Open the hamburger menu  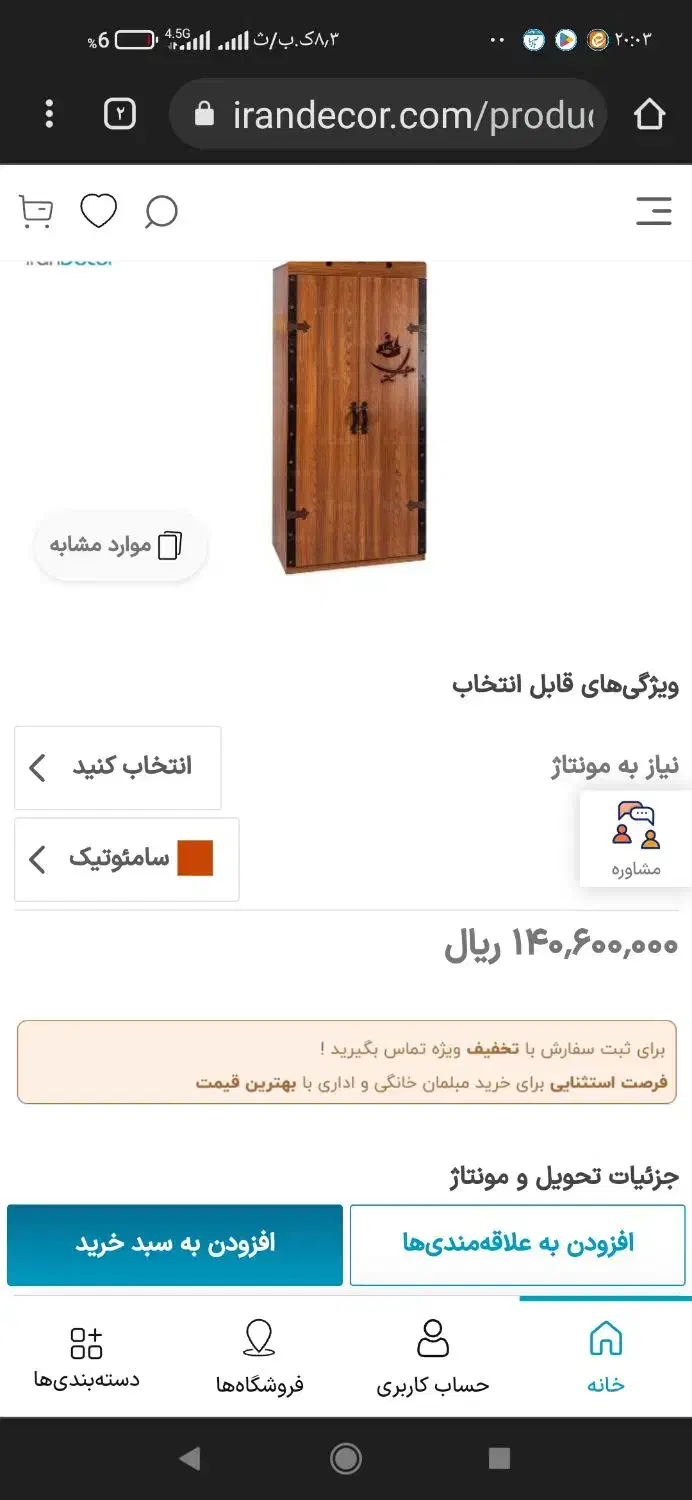653,211
